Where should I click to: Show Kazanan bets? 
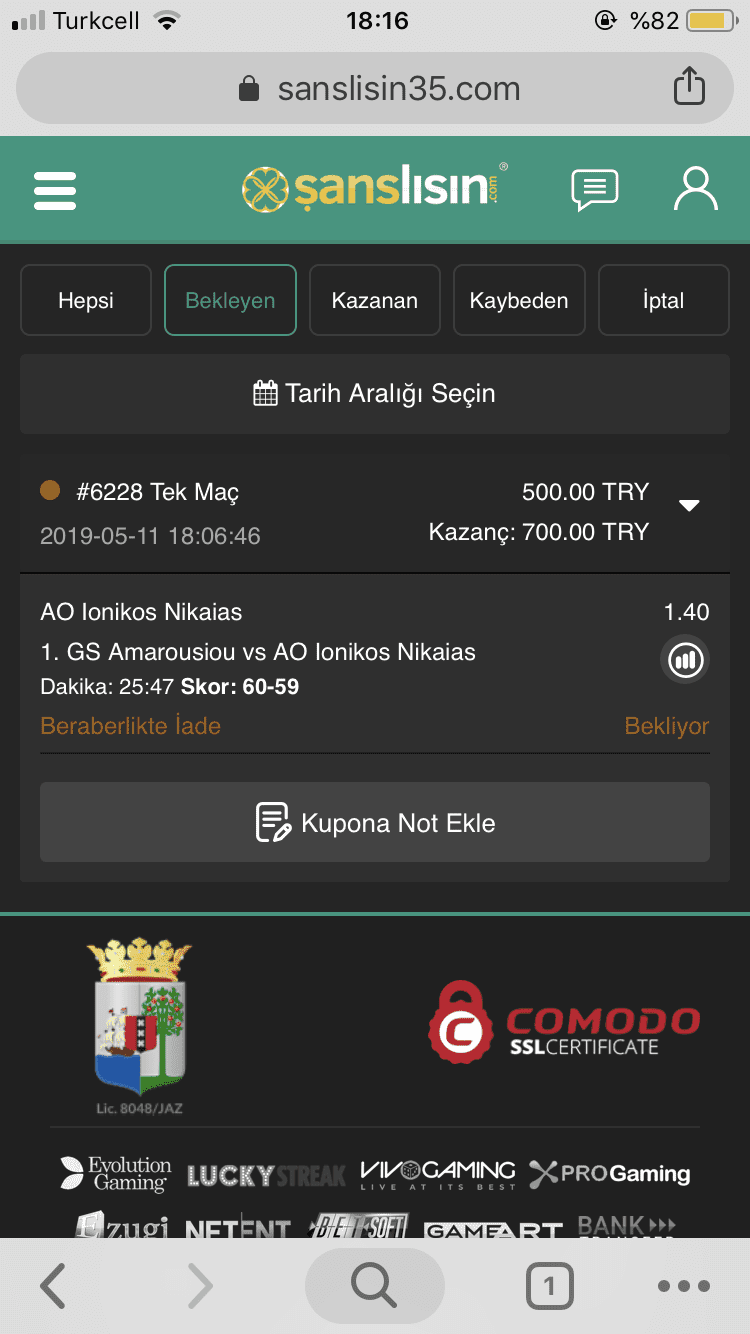375,300
